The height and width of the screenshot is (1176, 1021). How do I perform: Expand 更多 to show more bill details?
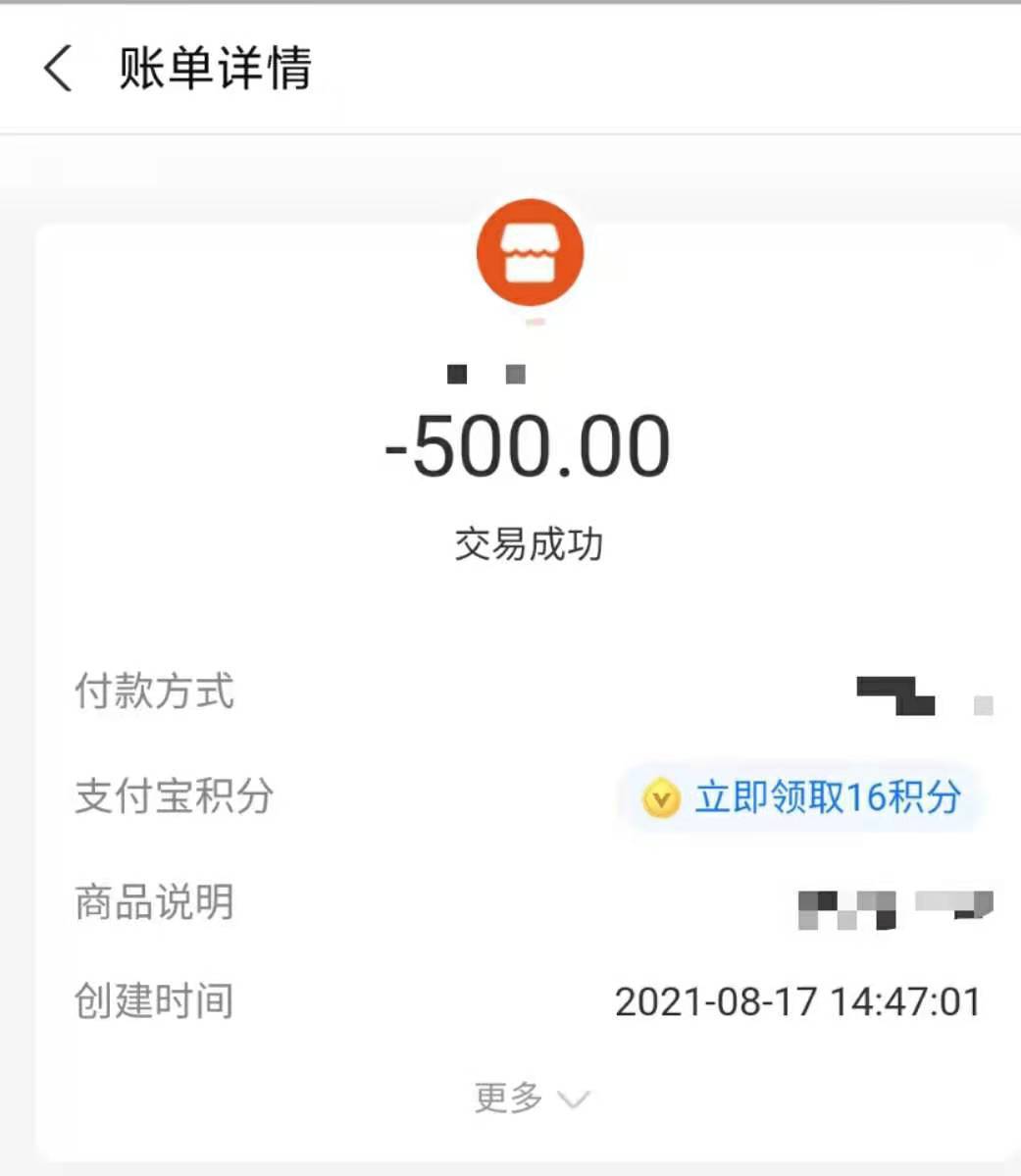click(x=531, y=1098)
